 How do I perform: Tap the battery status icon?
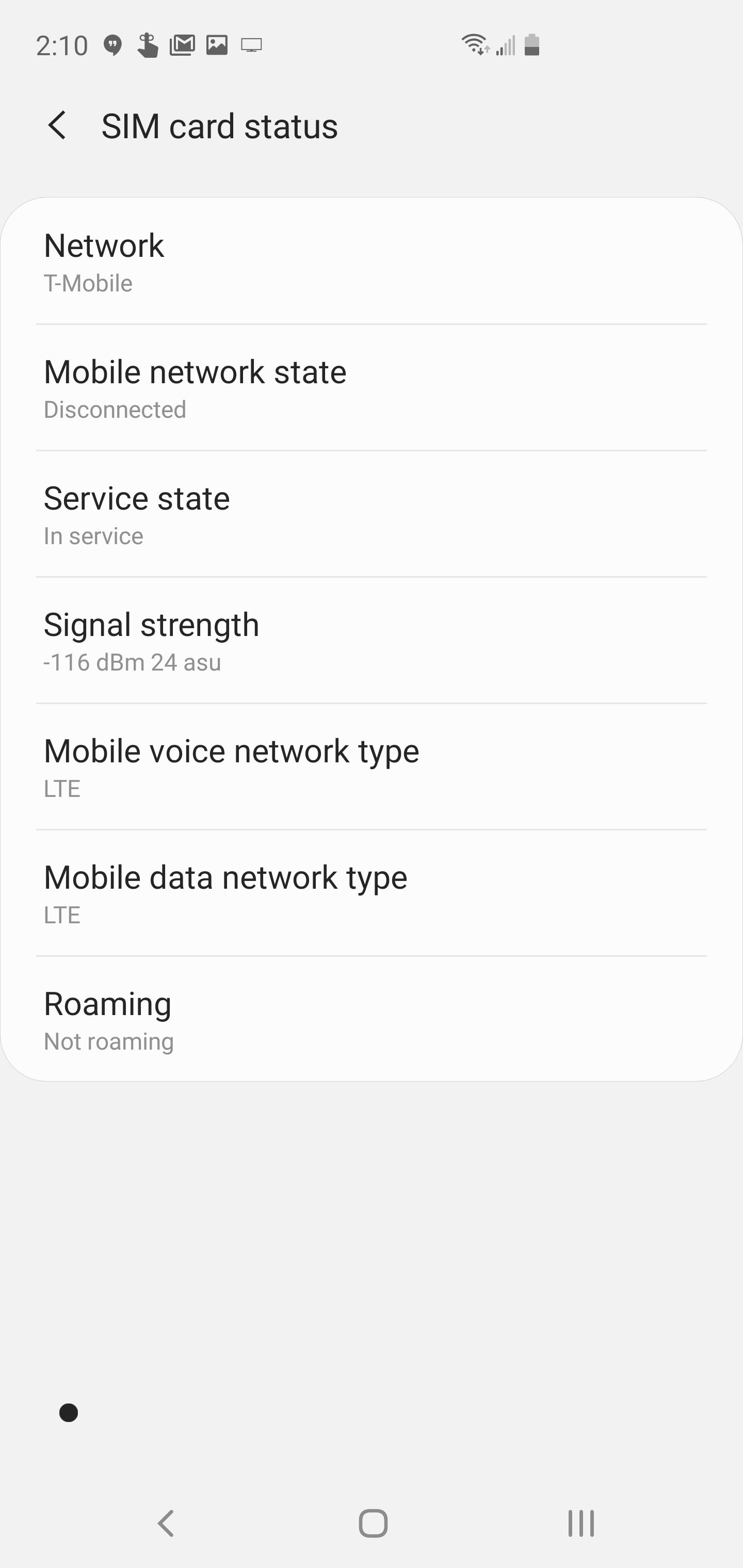531,44
